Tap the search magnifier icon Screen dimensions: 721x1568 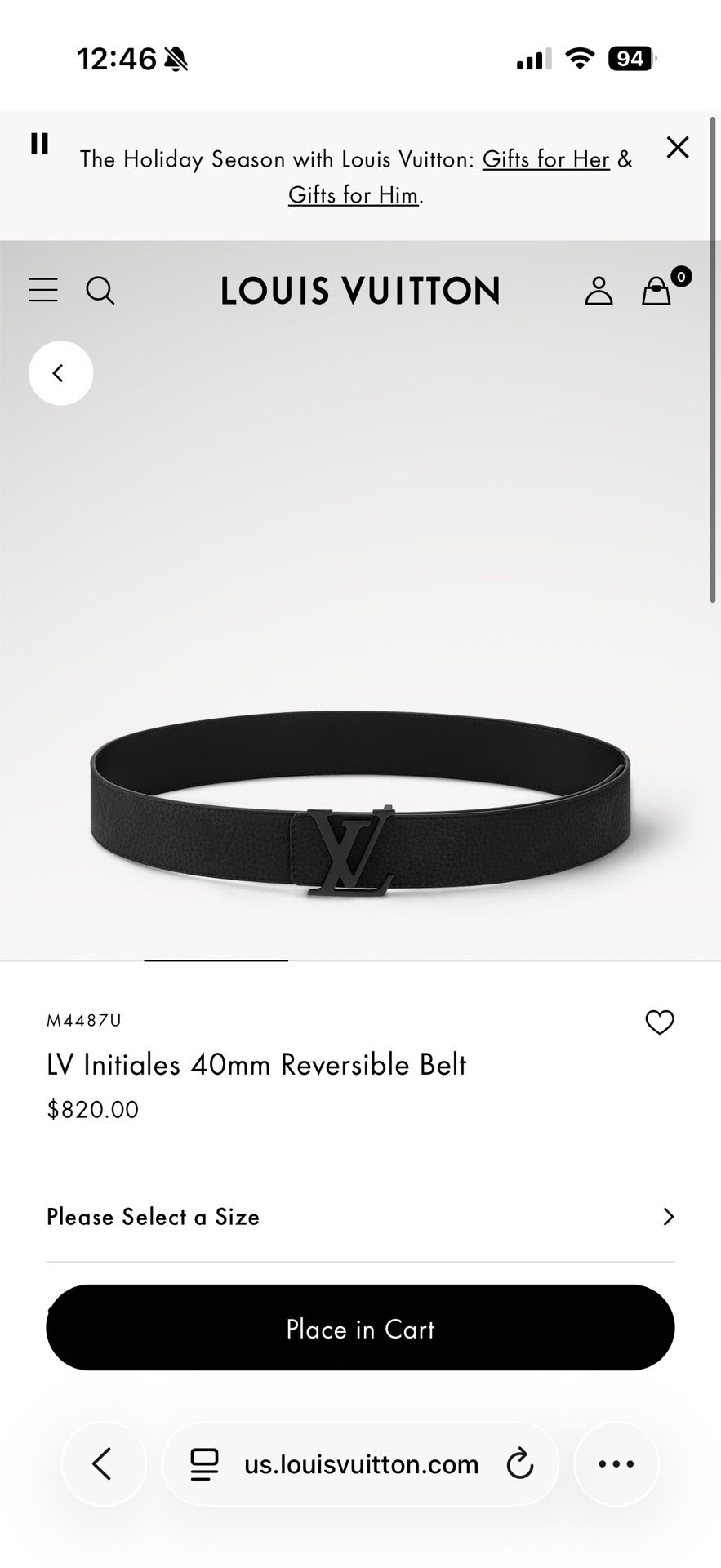(100, 290)
